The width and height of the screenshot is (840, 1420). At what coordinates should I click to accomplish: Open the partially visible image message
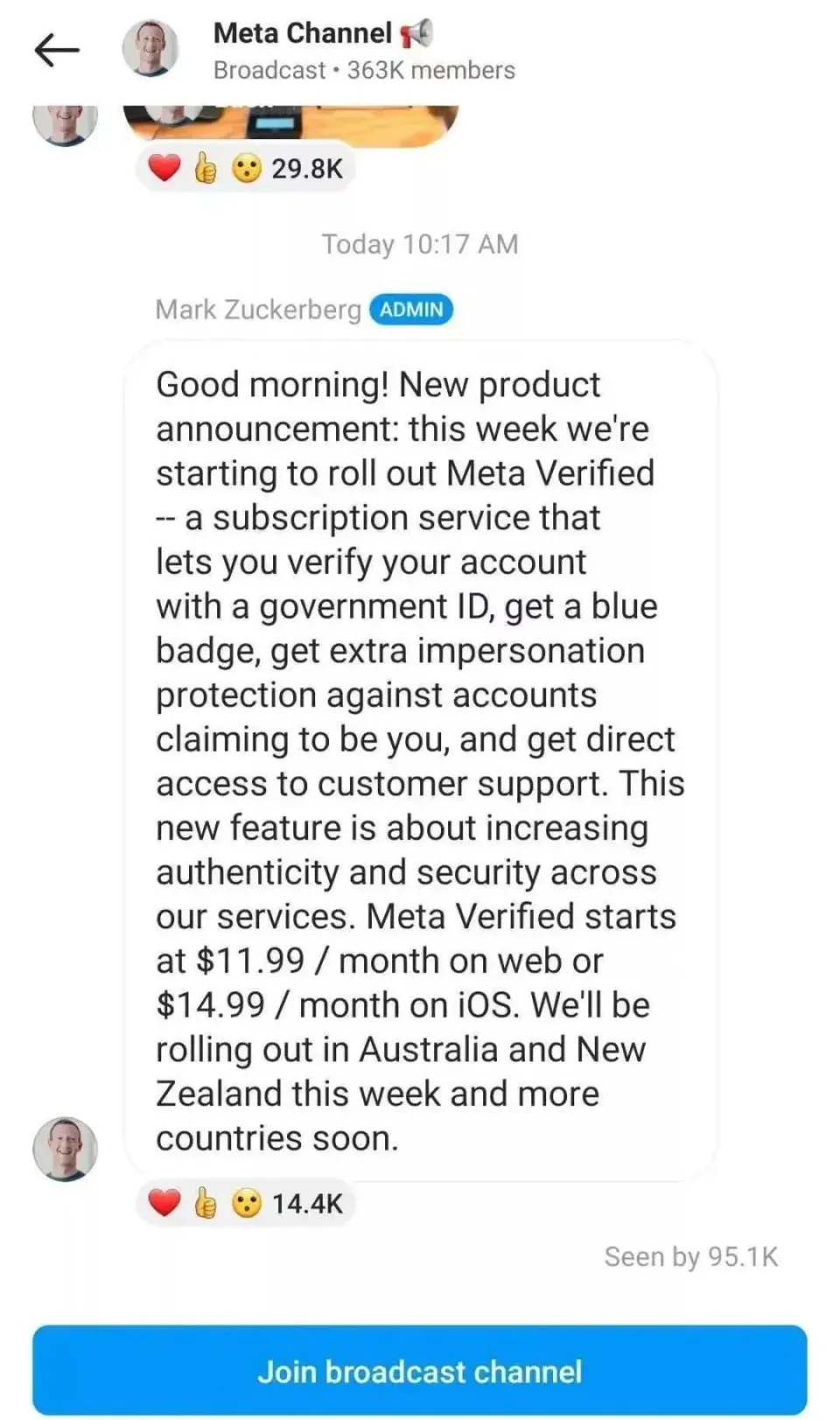(290, 123)
